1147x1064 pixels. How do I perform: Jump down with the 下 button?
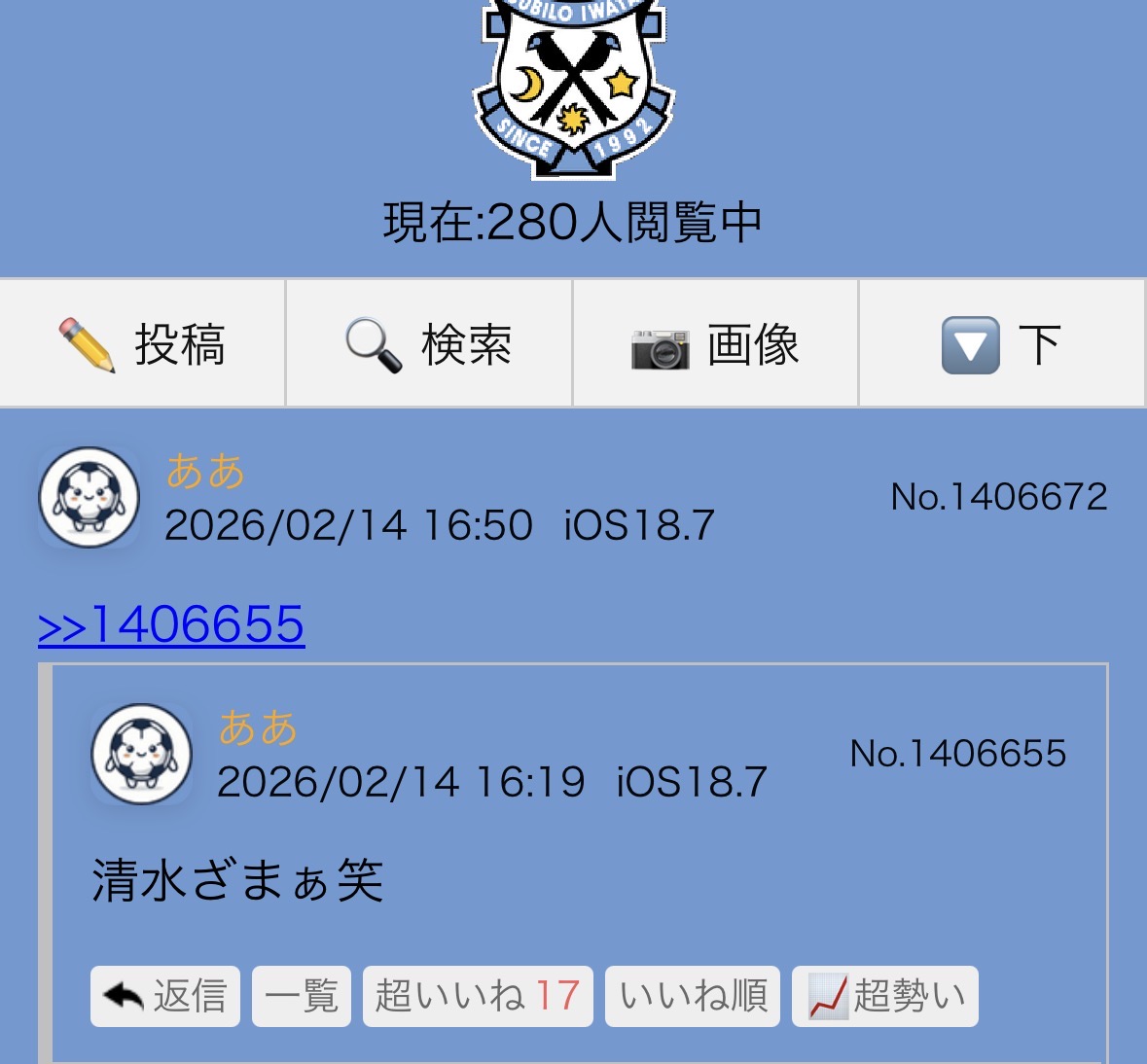coord(1001,344)
